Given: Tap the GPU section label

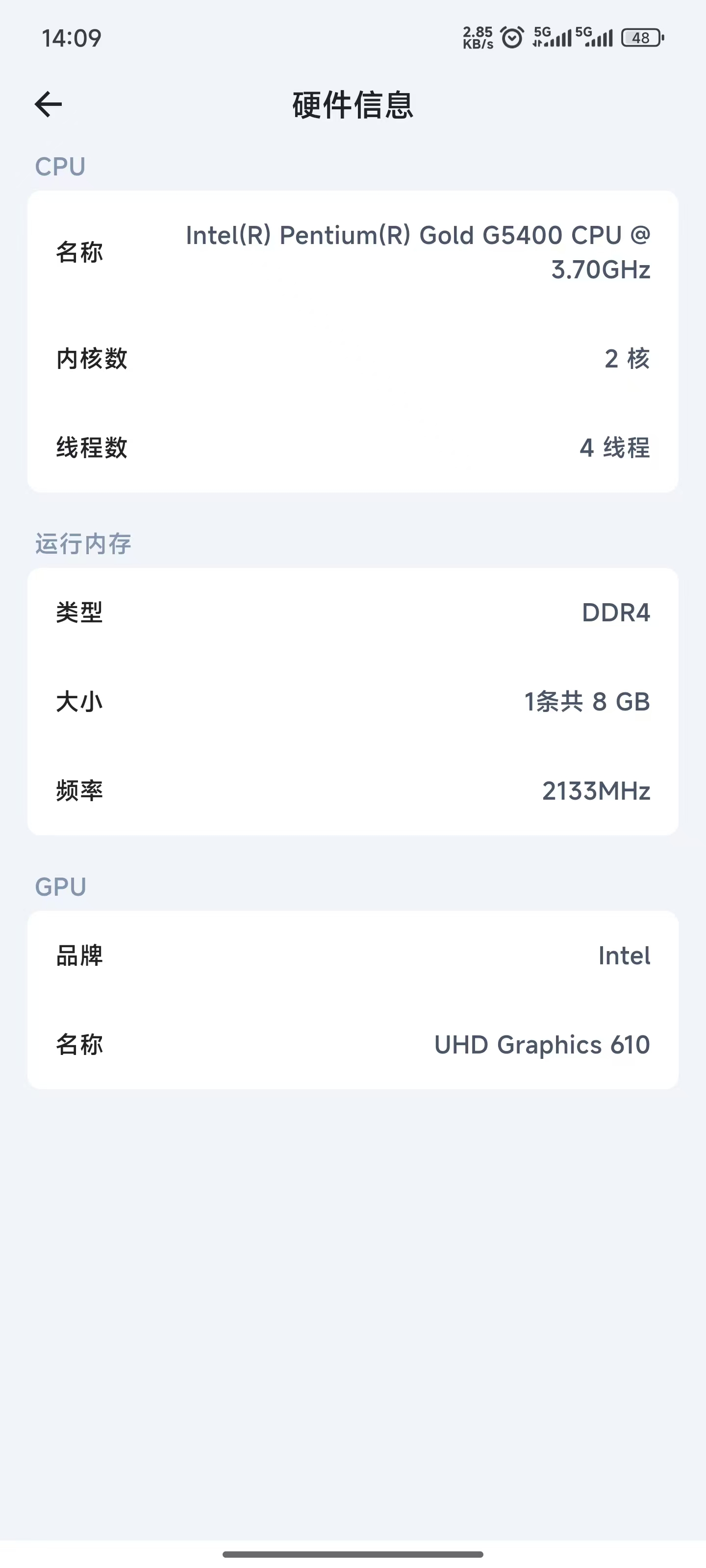Looking at the screenshot, I should pyautogui.click(x=60, y=887).
